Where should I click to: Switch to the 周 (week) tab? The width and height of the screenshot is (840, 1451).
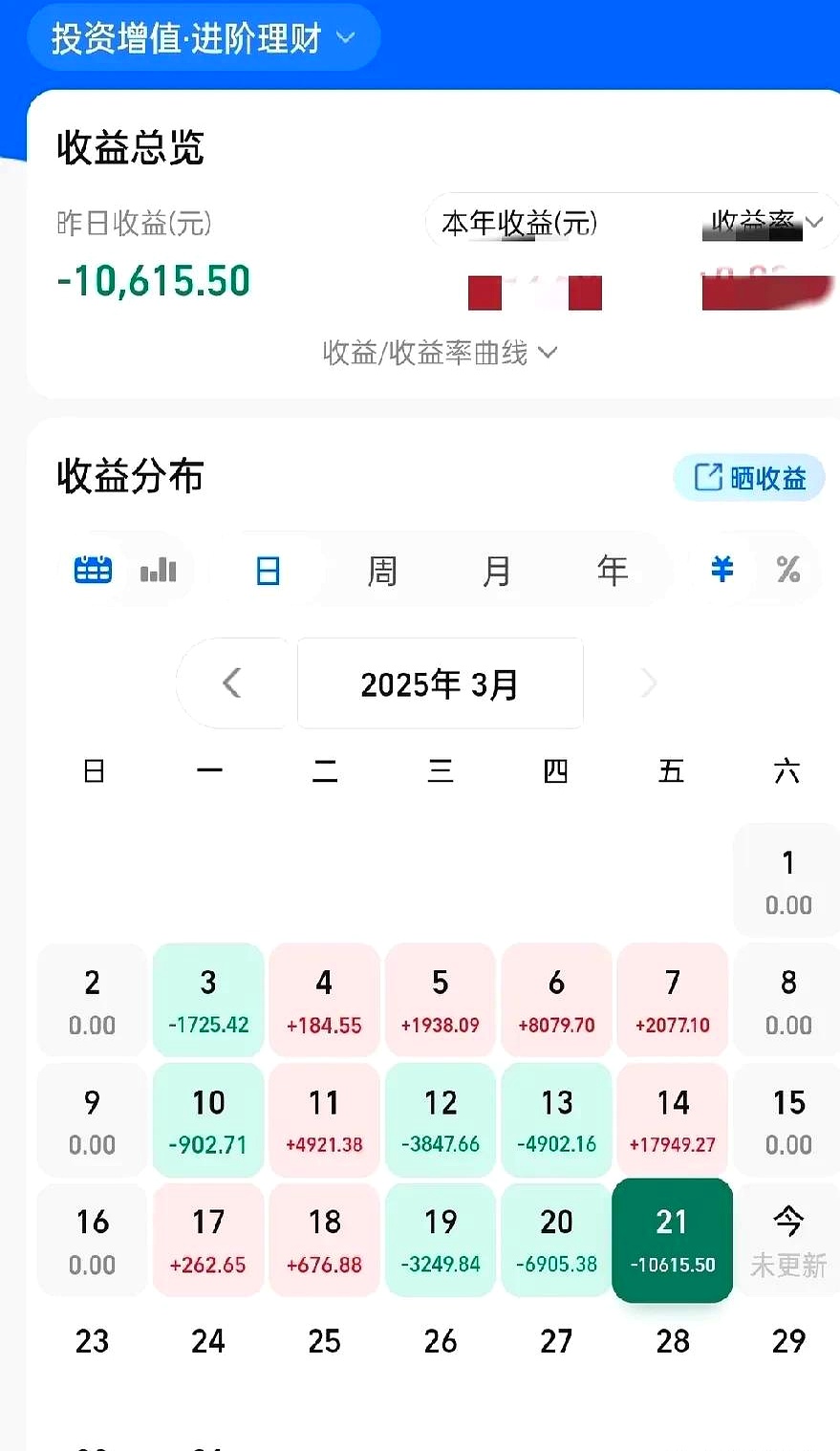tap(381, 569)
